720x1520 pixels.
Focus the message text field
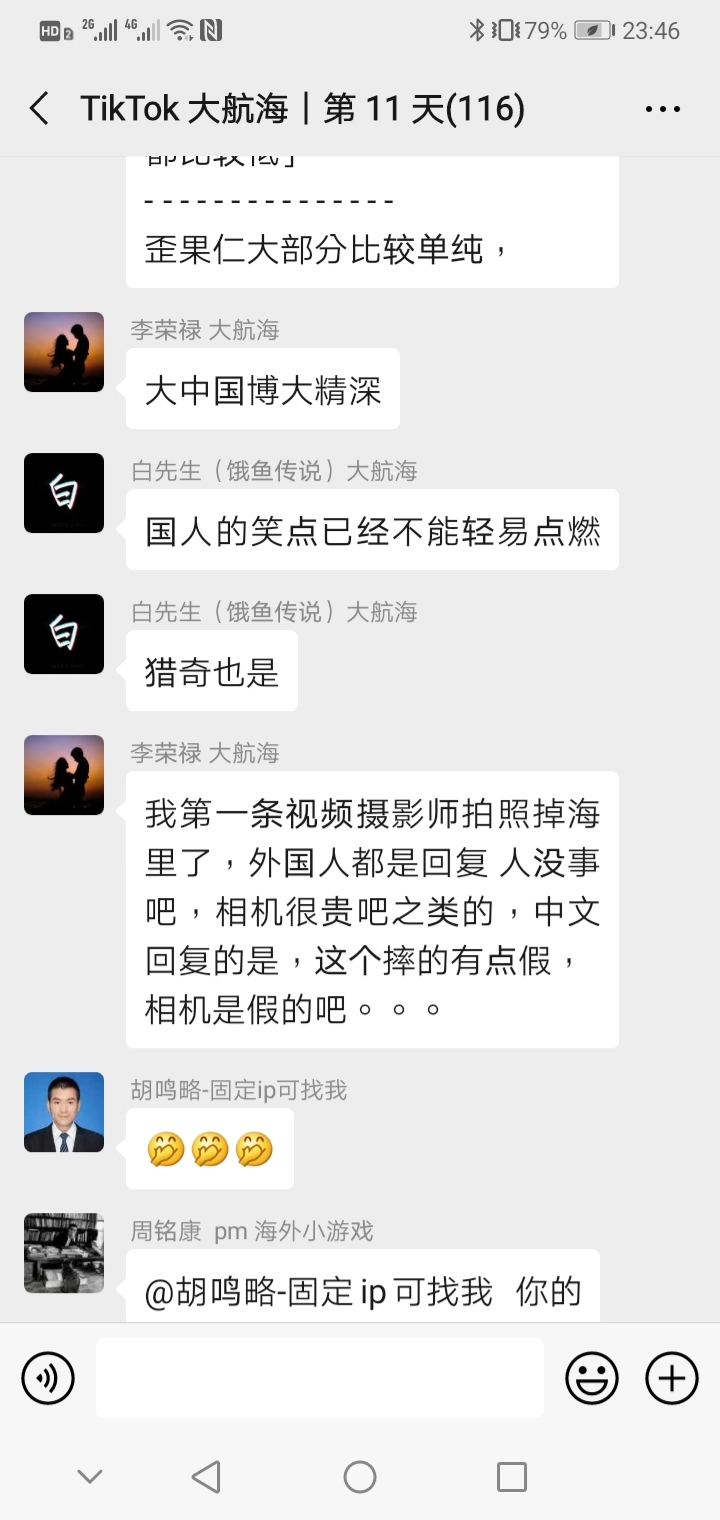(320, 1378)
